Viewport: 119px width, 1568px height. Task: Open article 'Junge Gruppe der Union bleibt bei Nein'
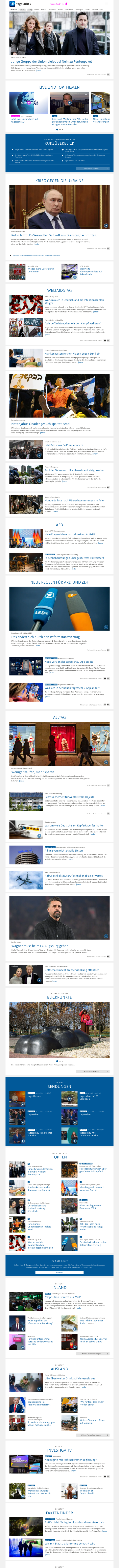[52, 62]
